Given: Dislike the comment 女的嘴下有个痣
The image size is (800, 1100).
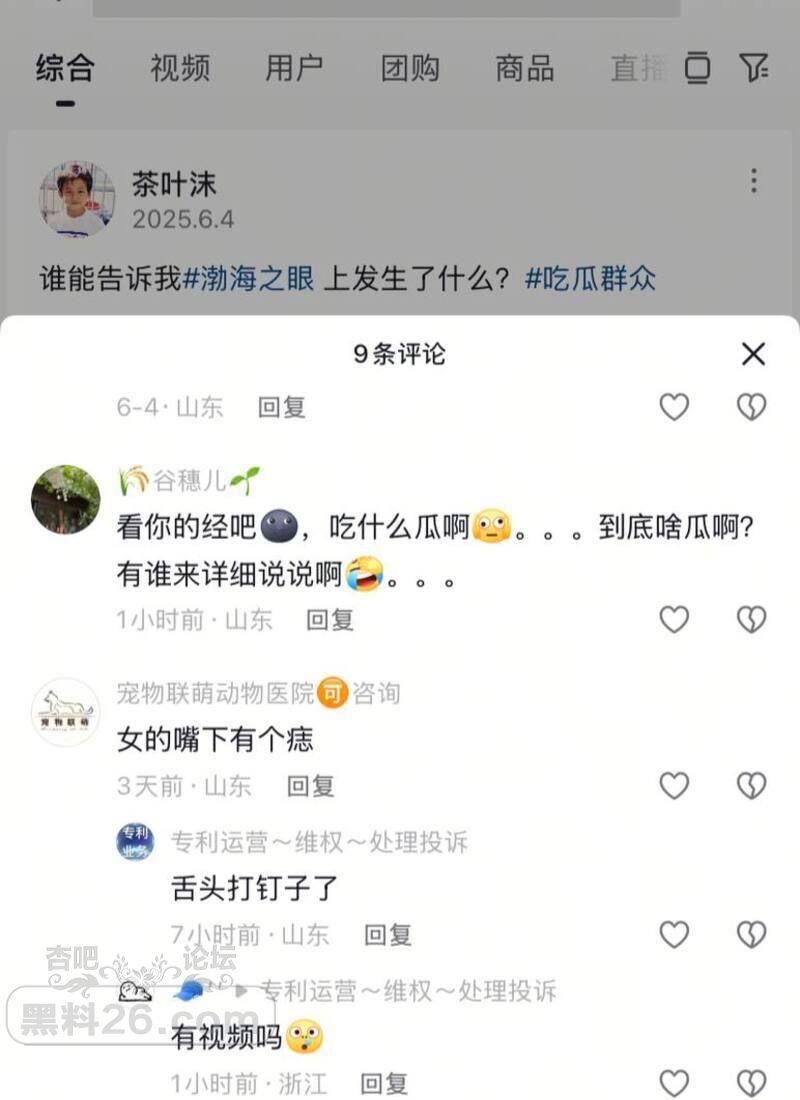Looking at the screenshot, I should pos(751,786).
